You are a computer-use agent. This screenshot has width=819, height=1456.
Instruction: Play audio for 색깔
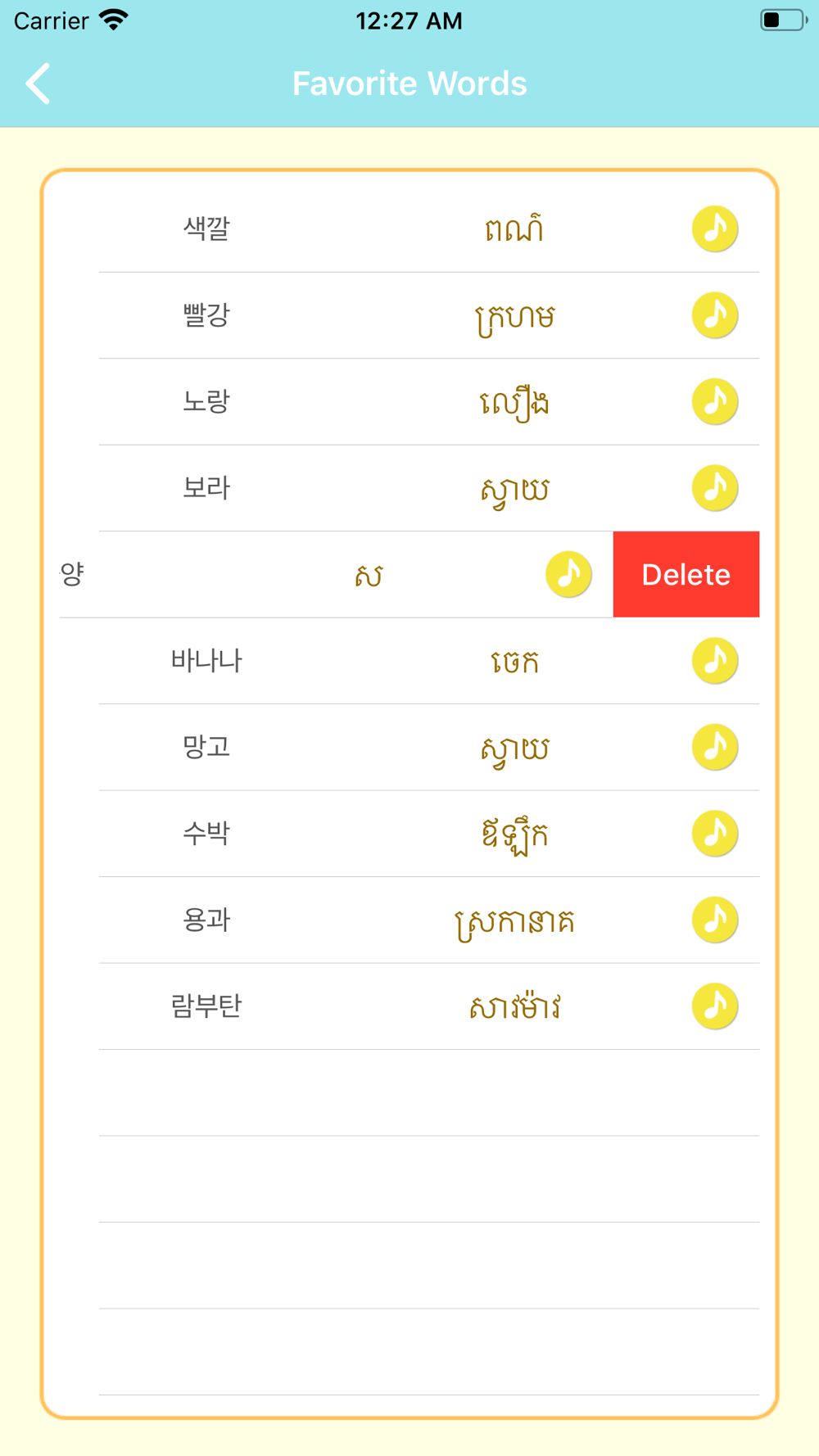(715, 228)
